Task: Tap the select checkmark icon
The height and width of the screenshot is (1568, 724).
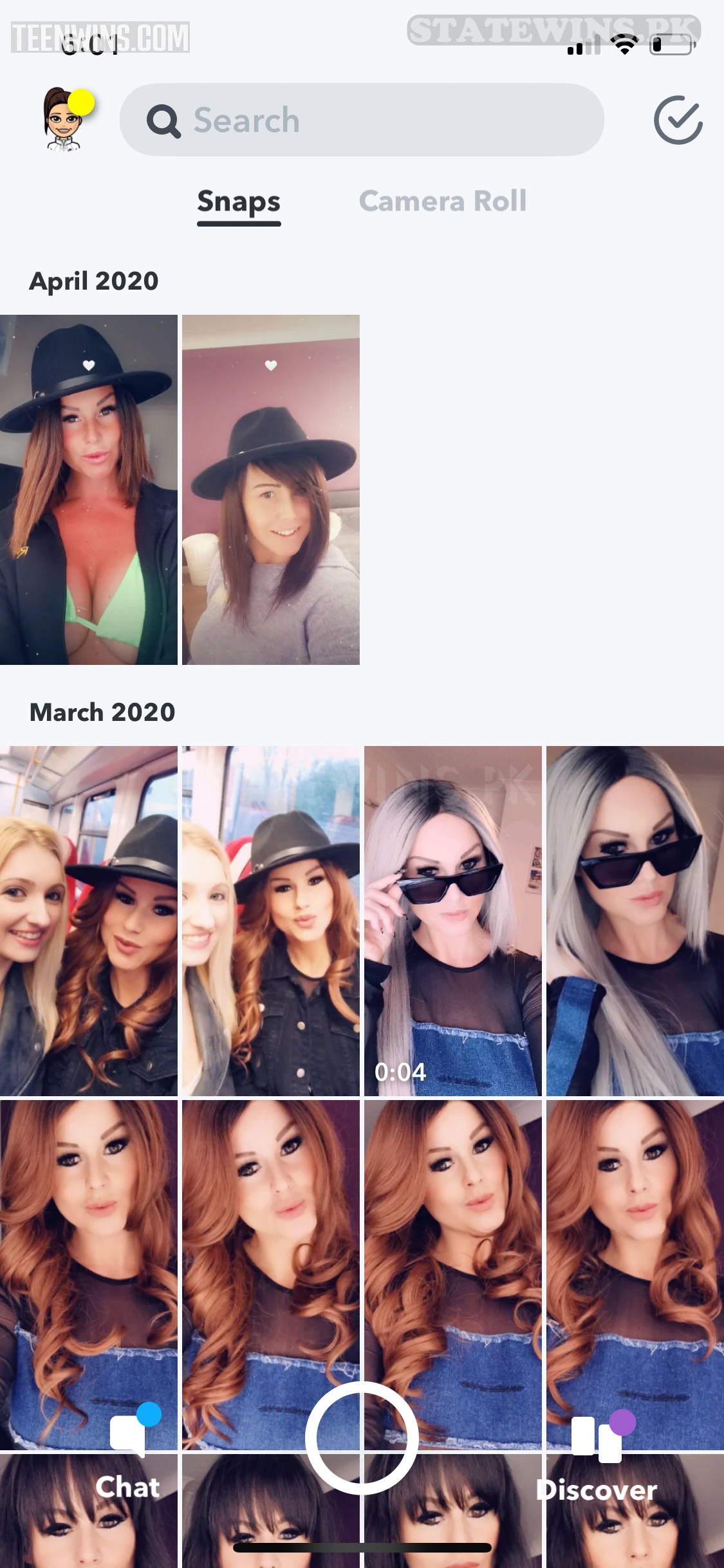Action: coord(678,120)
